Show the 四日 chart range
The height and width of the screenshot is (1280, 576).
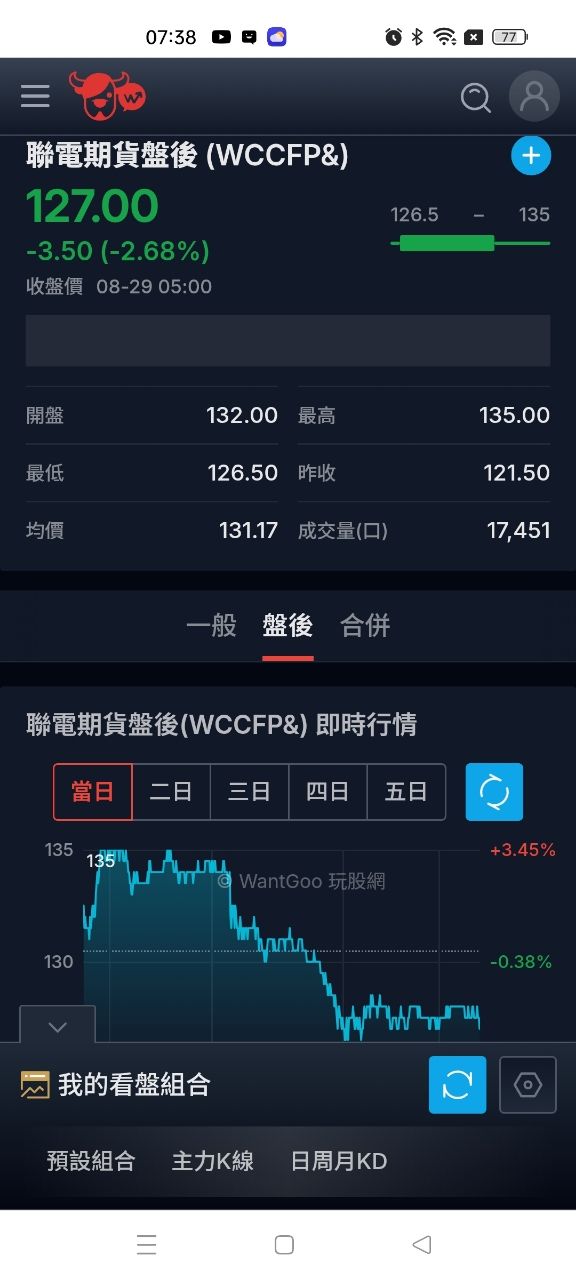click(327, 792)
